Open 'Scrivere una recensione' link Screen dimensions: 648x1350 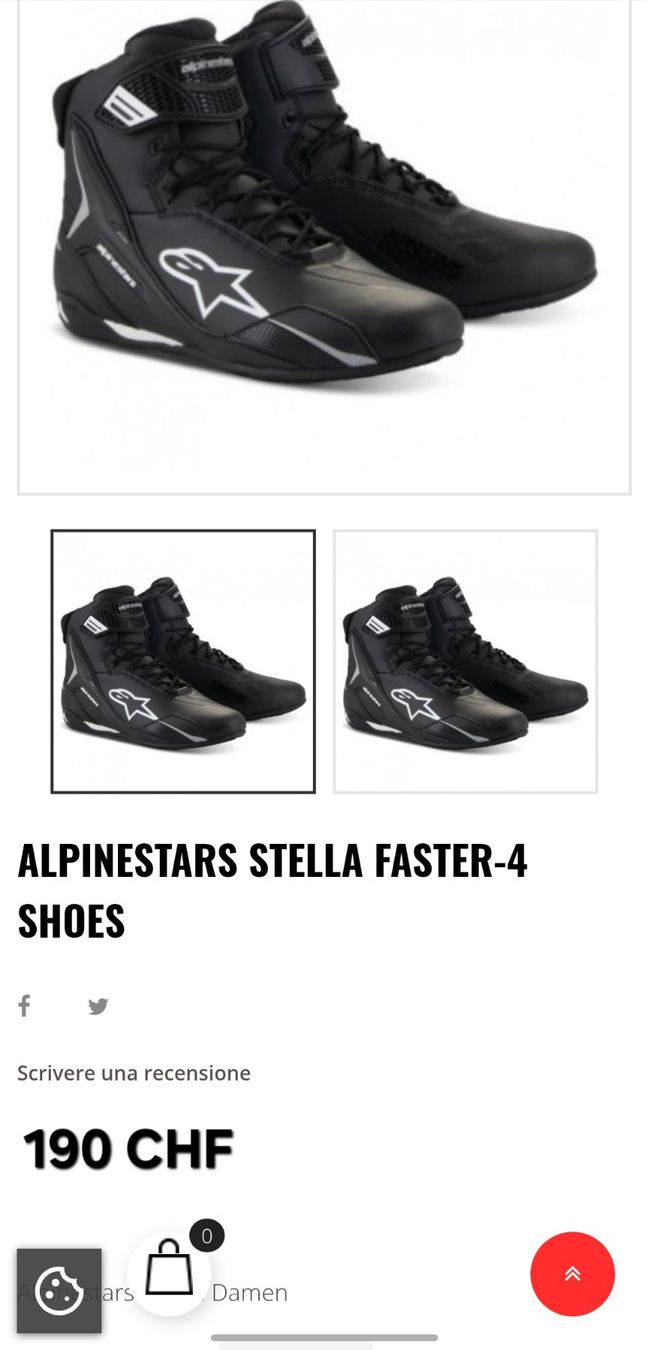134,1073
